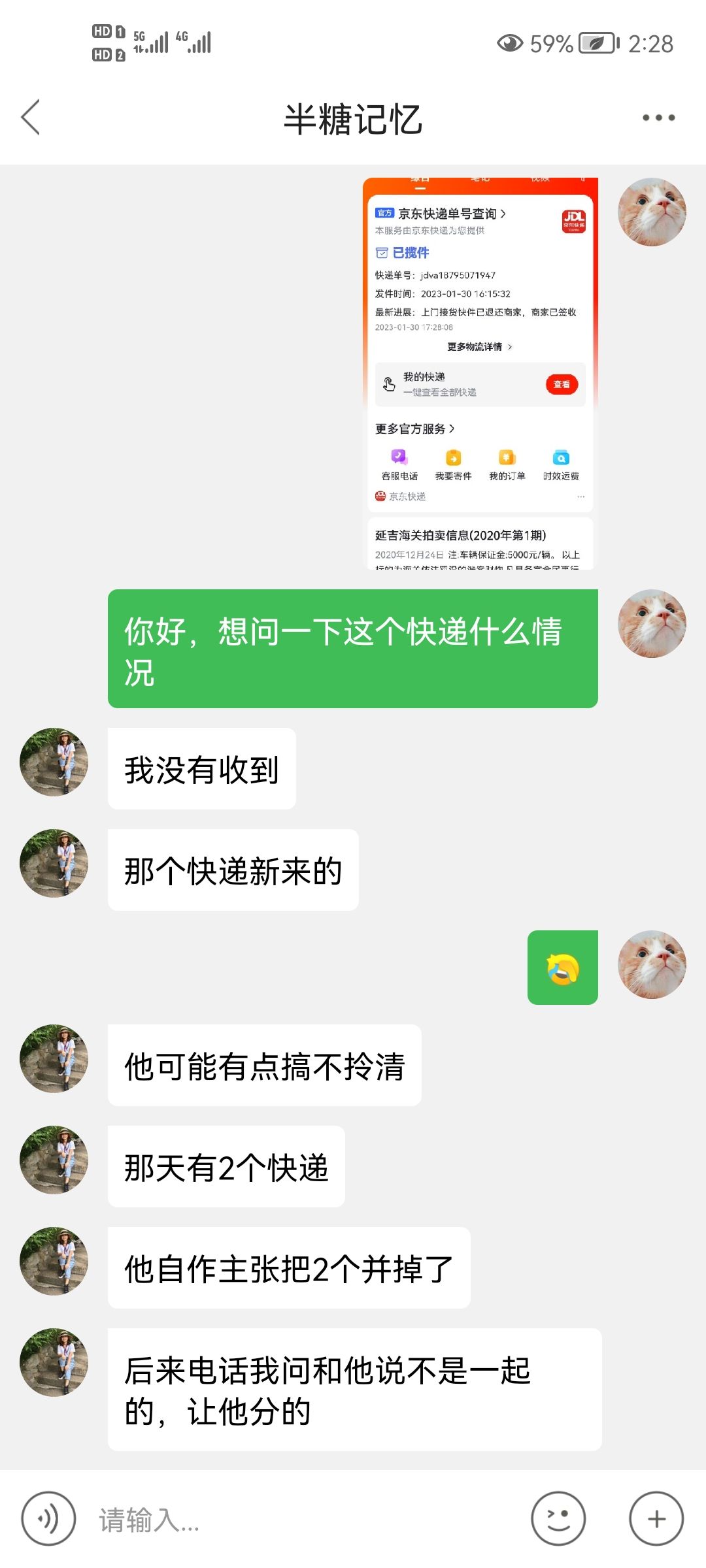
Task: Go back from the 半糖记忆 chat
Action: (31, 118)
